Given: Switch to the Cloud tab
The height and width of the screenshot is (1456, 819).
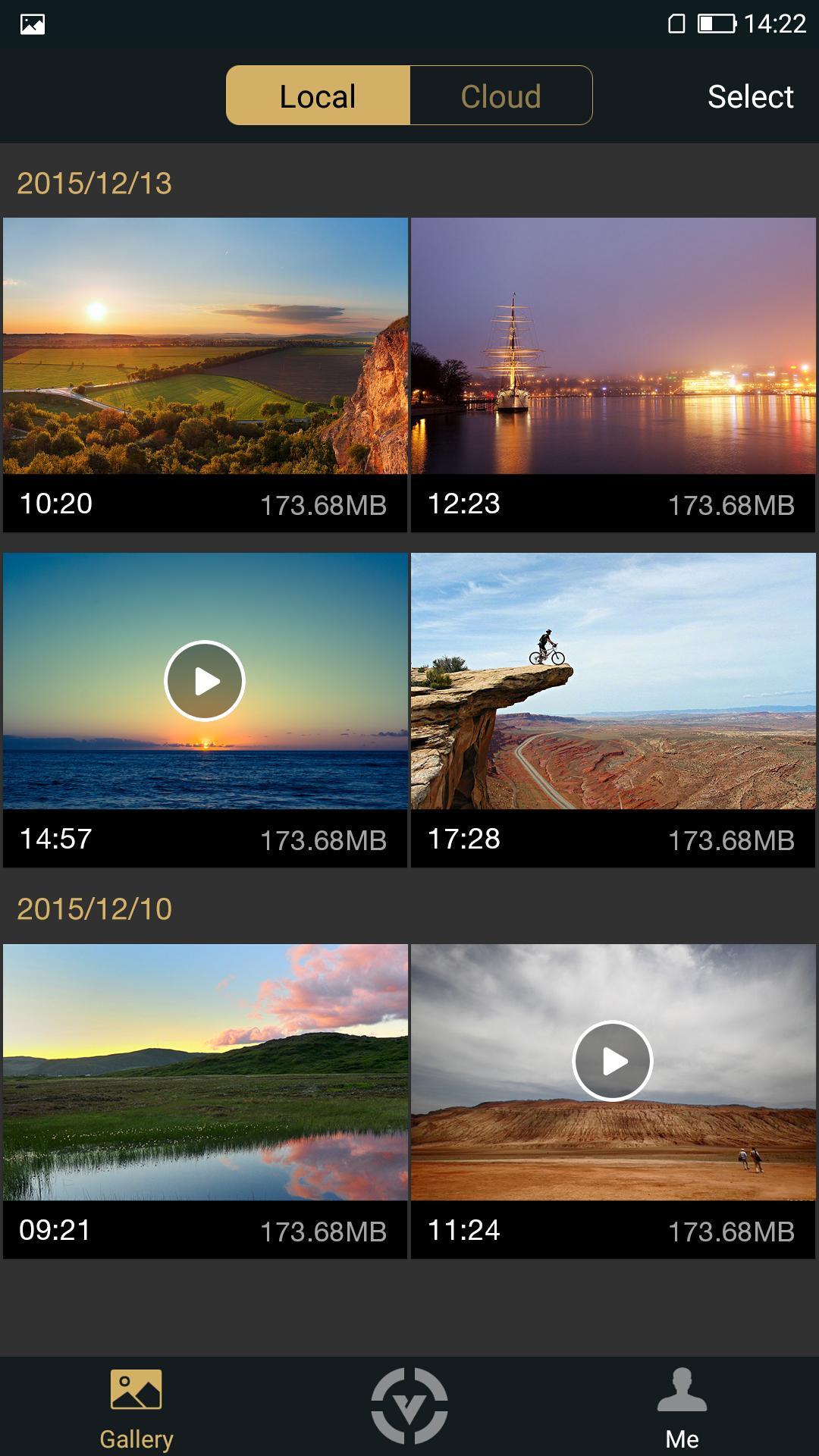Looking at the screenshot, I should 500,96.
